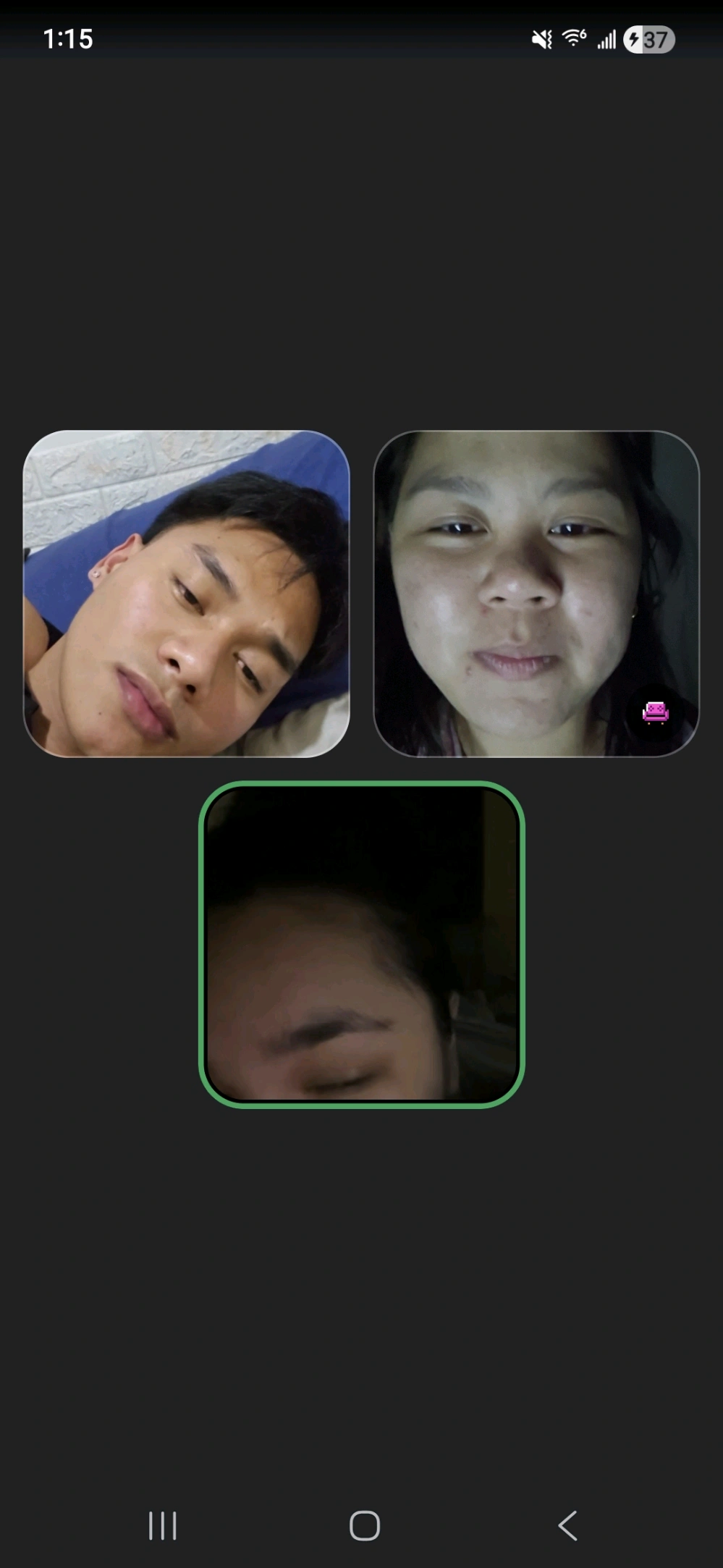Open recent apps from navigation bar
The image size is (723, 1568).
[162, 1525]
